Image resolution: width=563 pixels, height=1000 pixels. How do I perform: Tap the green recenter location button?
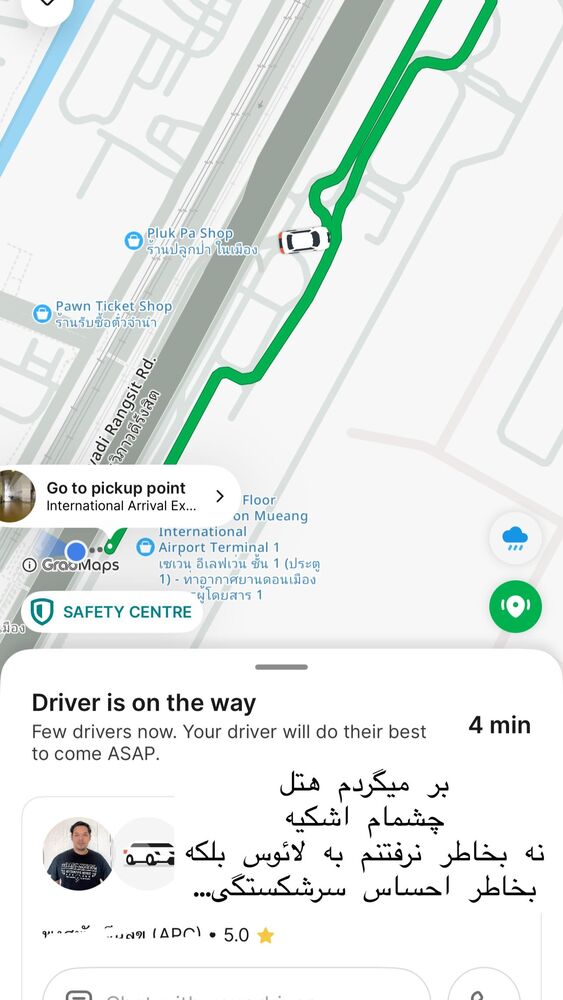515,606
